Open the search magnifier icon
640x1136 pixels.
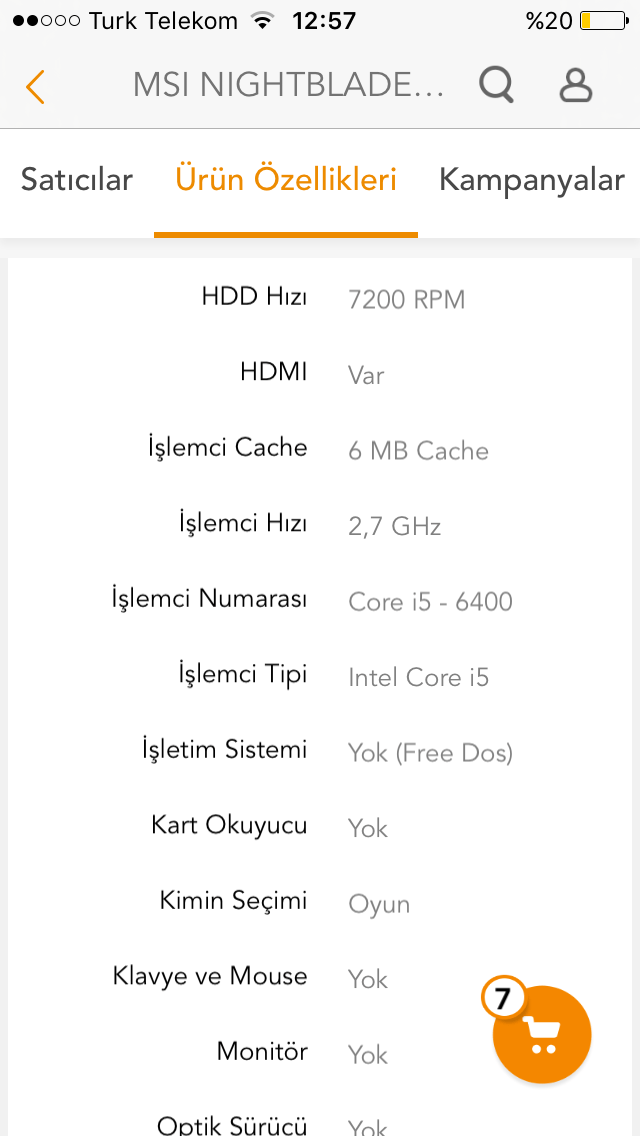coord(496,85)
